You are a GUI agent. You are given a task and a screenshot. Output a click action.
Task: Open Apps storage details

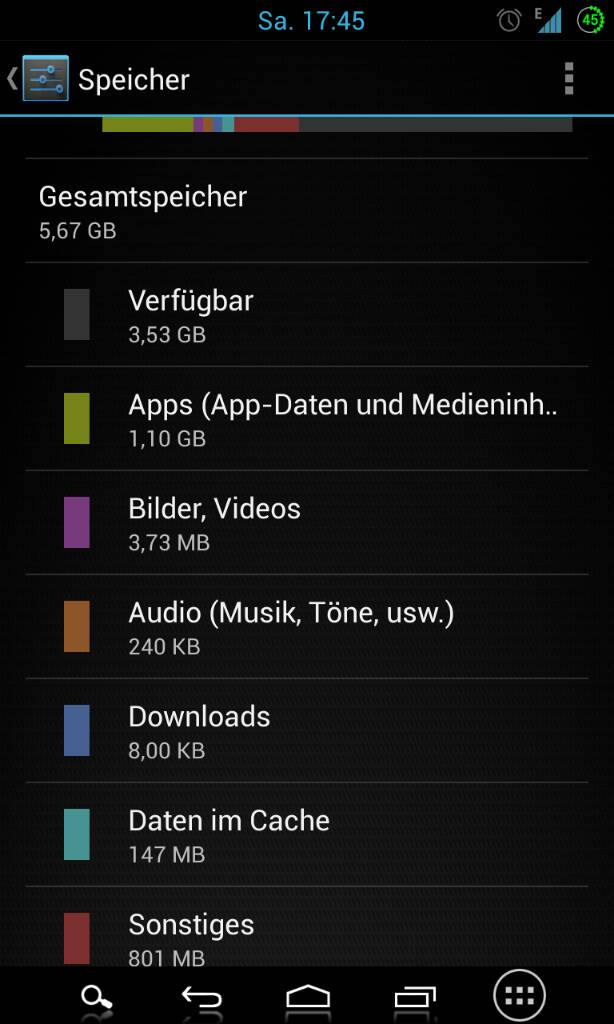click(x=307, y=419)
